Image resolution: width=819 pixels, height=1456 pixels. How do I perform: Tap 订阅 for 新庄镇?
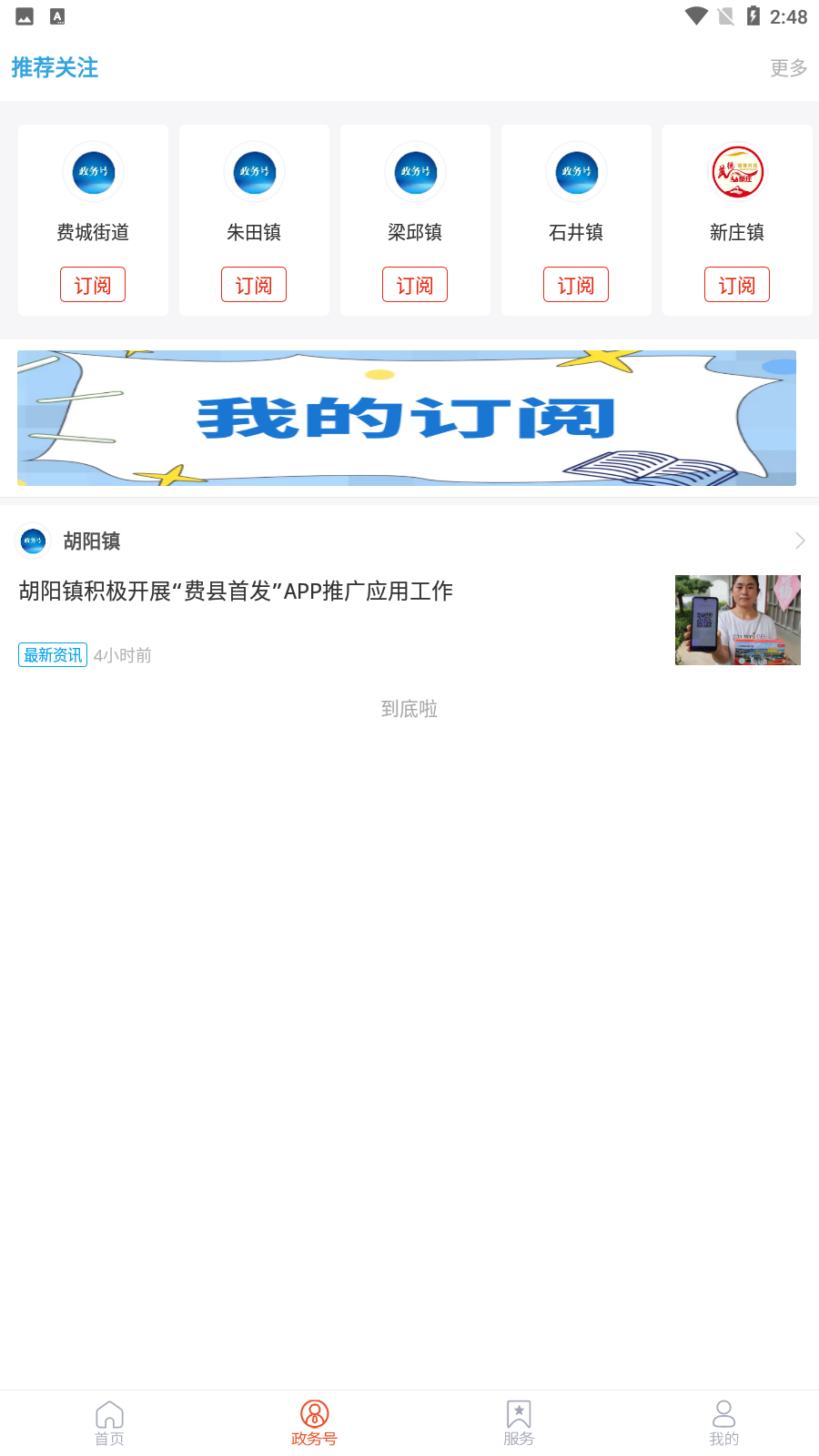tap(737, 285)
